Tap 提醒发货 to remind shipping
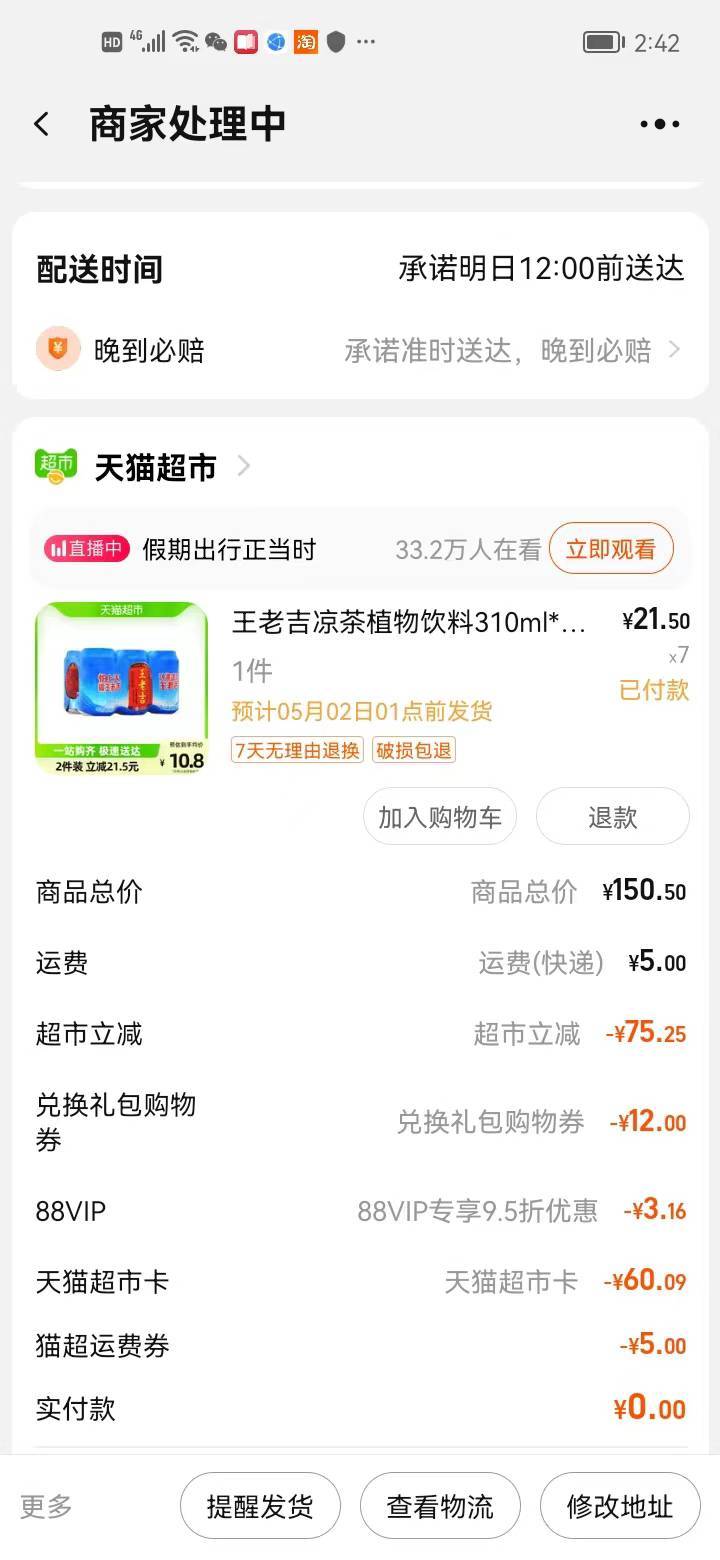Image resolution: width=720 pixels, height=1560 pixels. (x=260, y=1506)
